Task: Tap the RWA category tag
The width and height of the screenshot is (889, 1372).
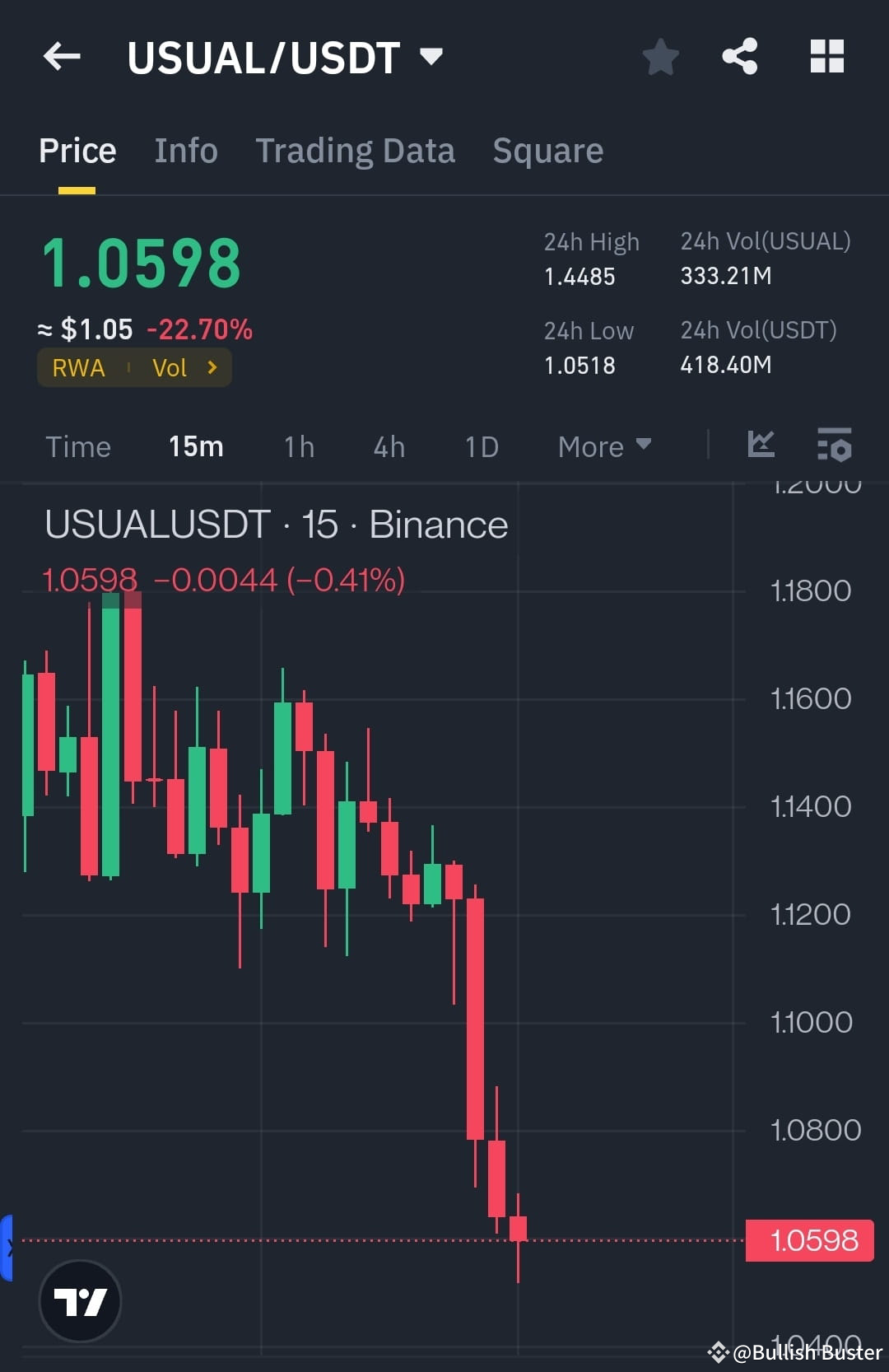Action: tap(78, 367)
